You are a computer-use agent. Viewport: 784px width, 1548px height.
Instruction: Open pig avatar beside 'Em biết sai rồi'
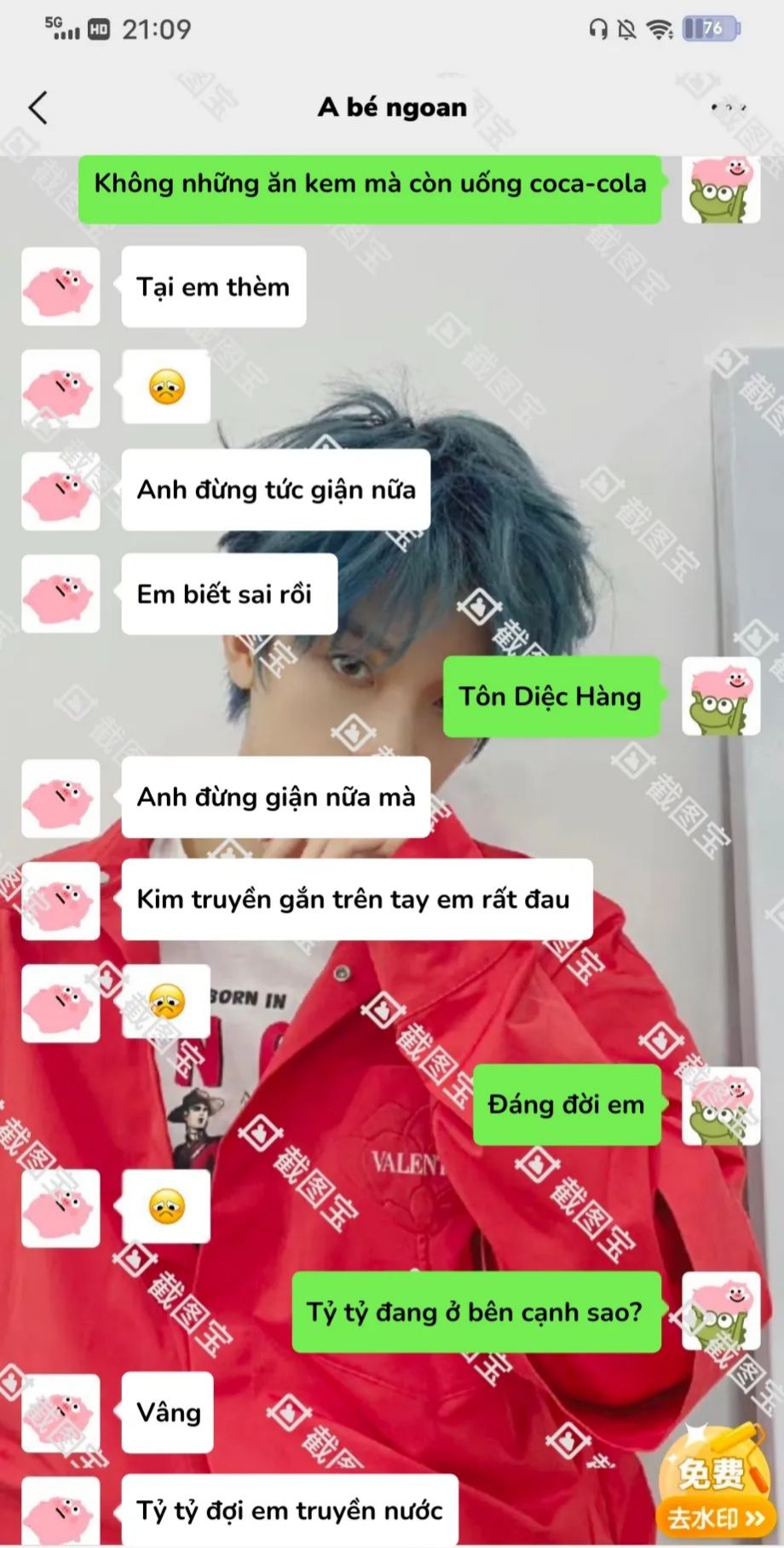point(61,593)
